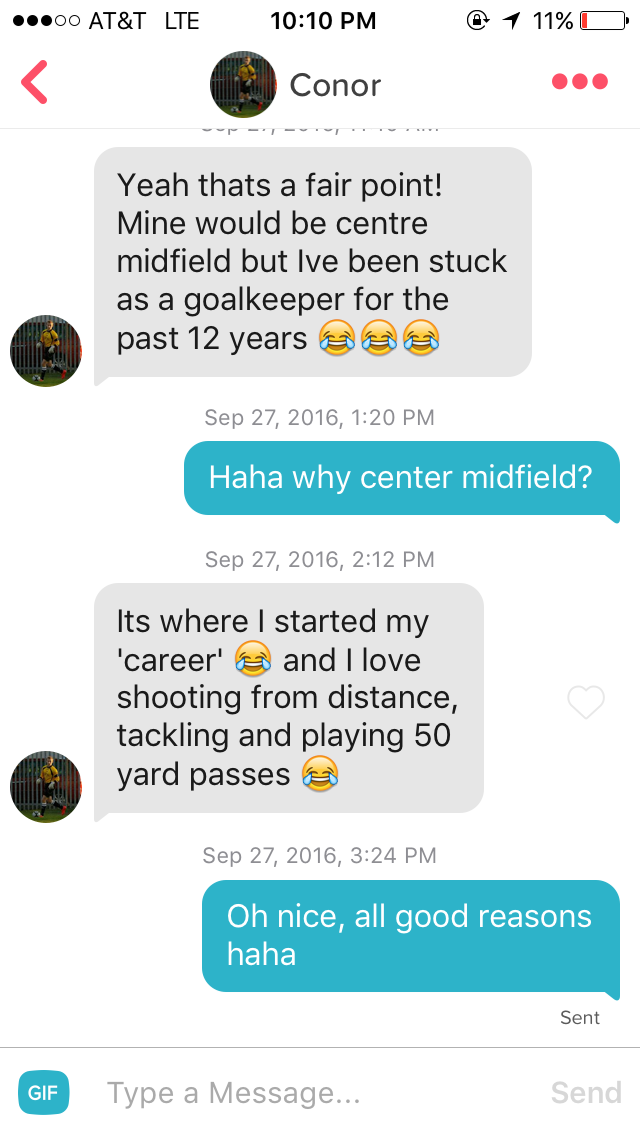Viewport: 640px width, 1136px height.
Task: Focus the Type a Message field
Action: pyautogui.click(x=300, y=1093)
